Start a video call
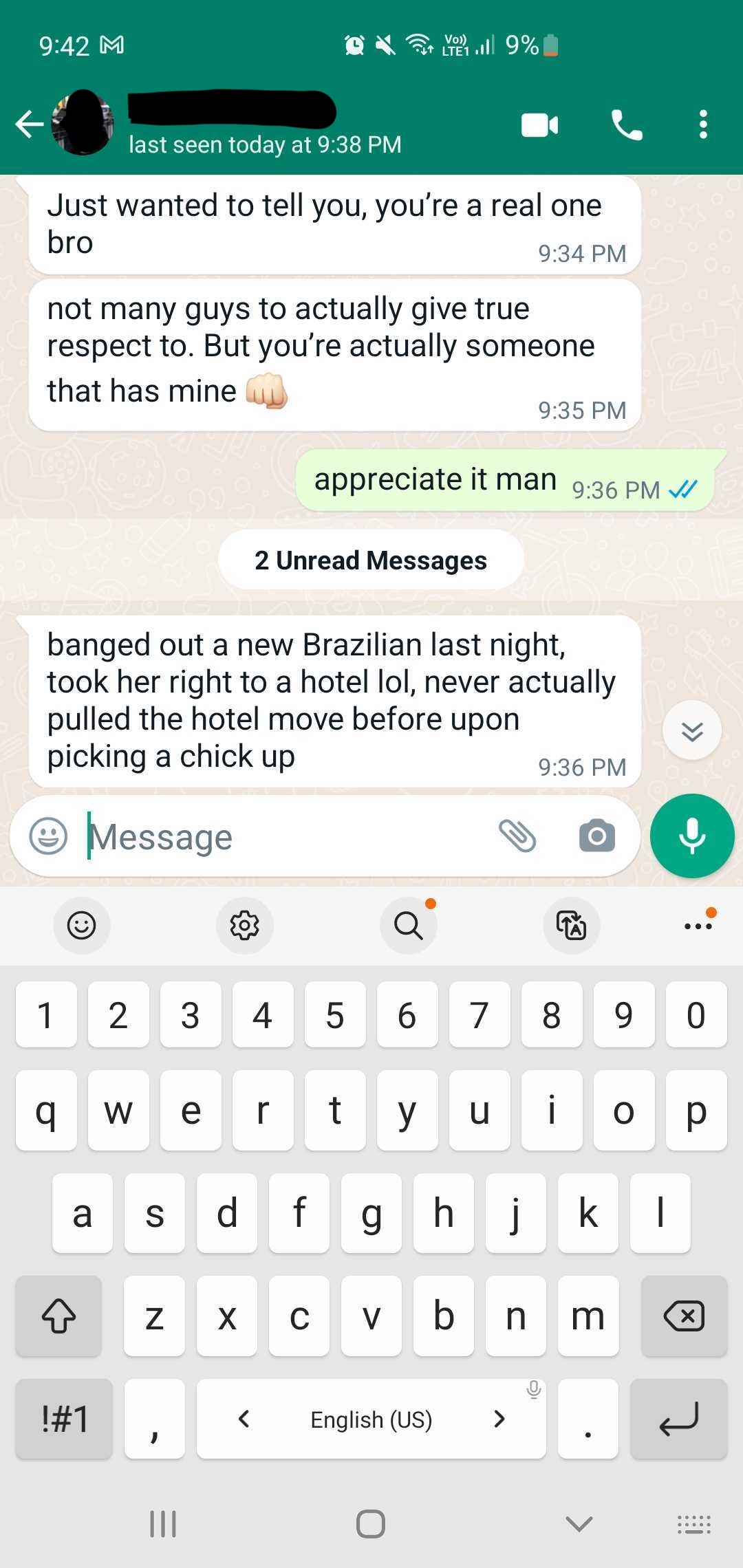Screen dimensions: 743x1568 539,125
